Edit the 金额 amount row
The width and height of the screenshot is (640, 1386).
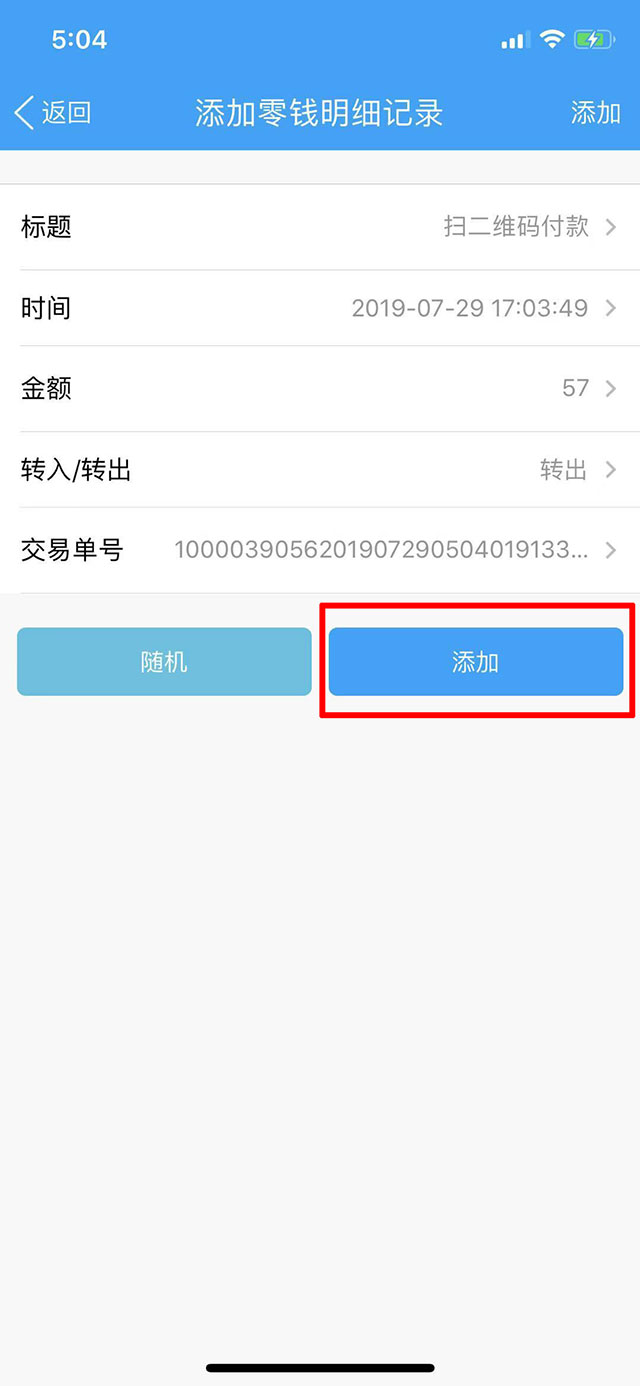(x=320, y=388)
